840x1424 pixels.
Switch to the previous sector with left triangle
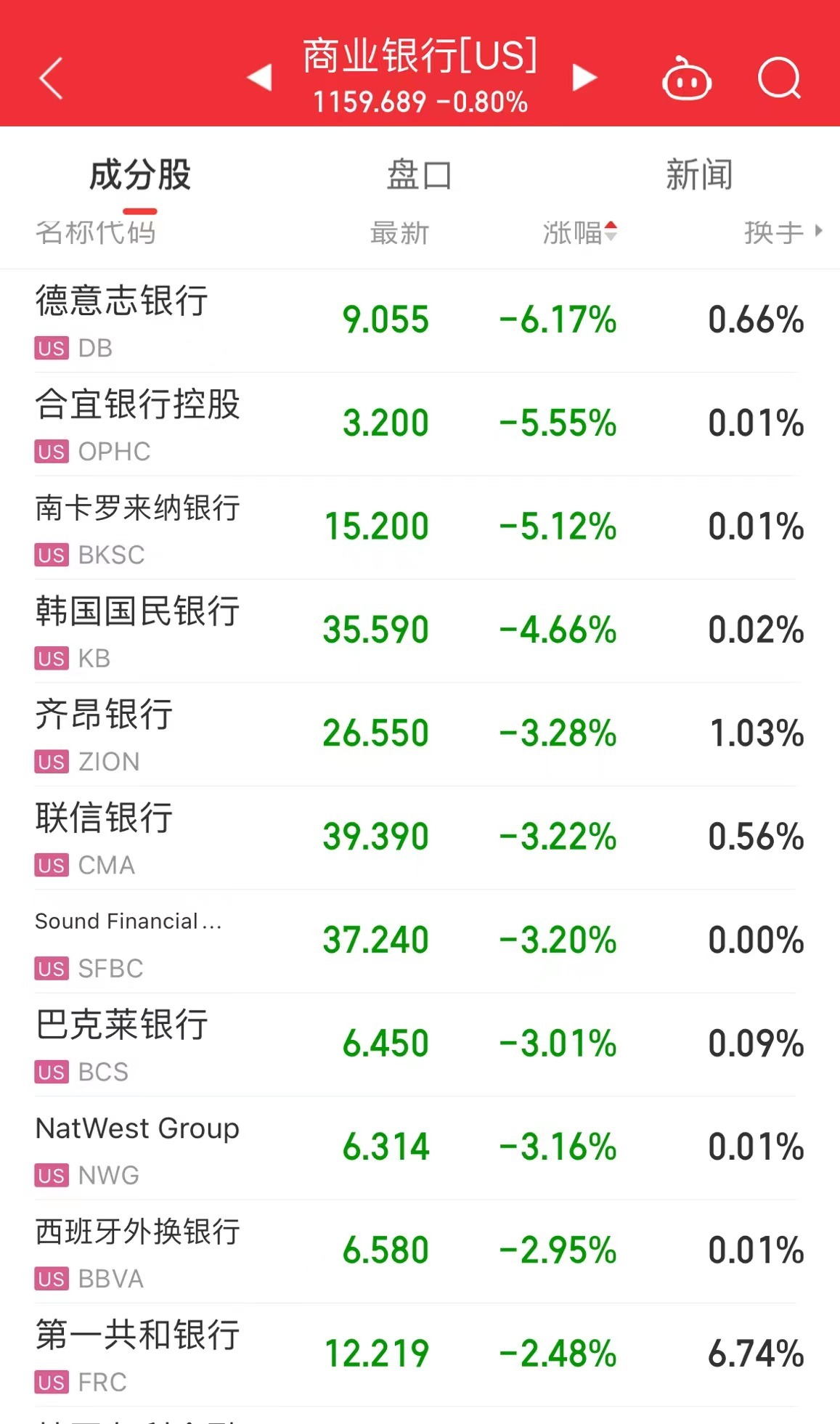(x=260, y=77)
